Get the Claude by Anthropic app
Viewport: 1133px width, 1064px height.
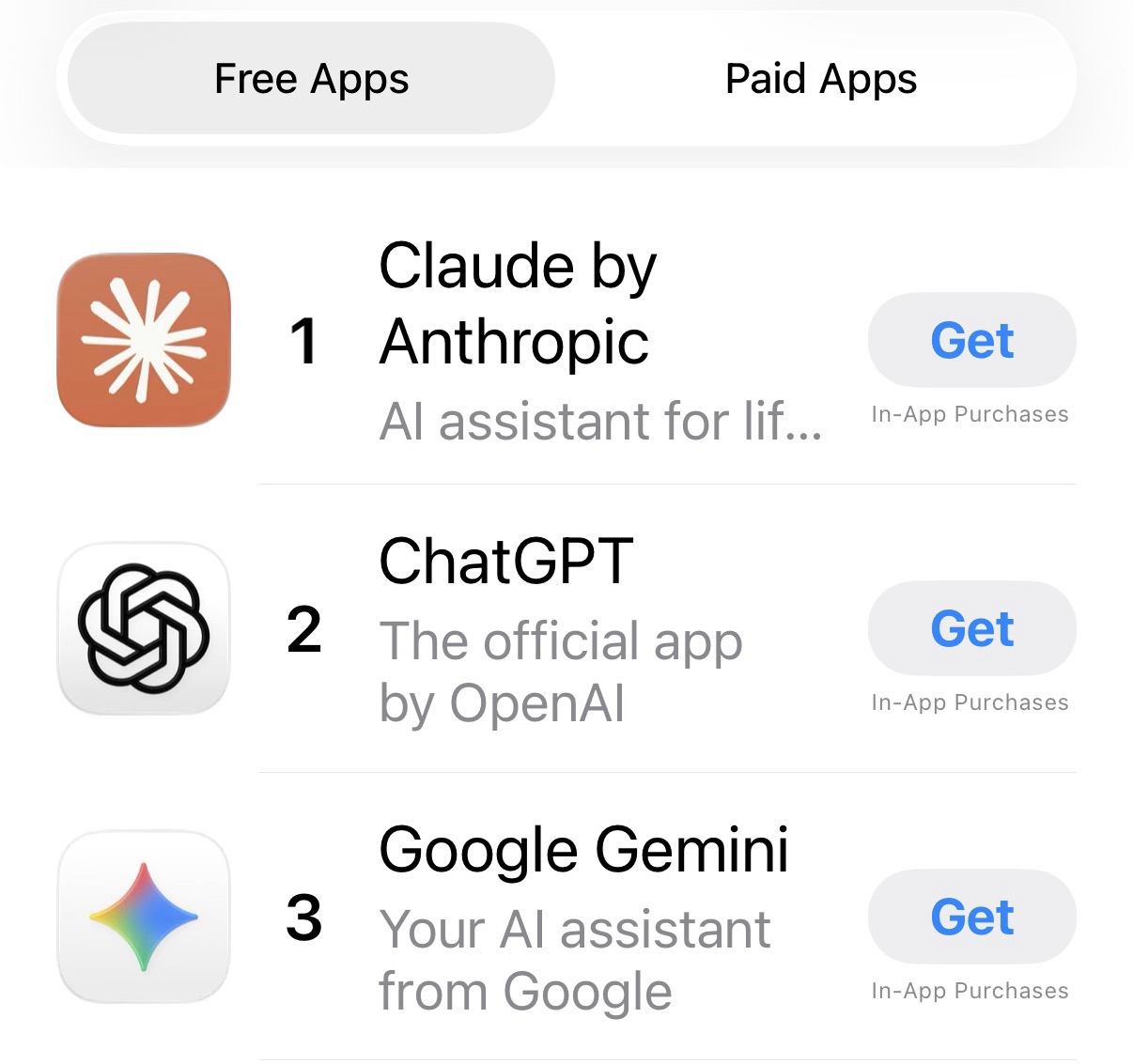coord(971,340)
